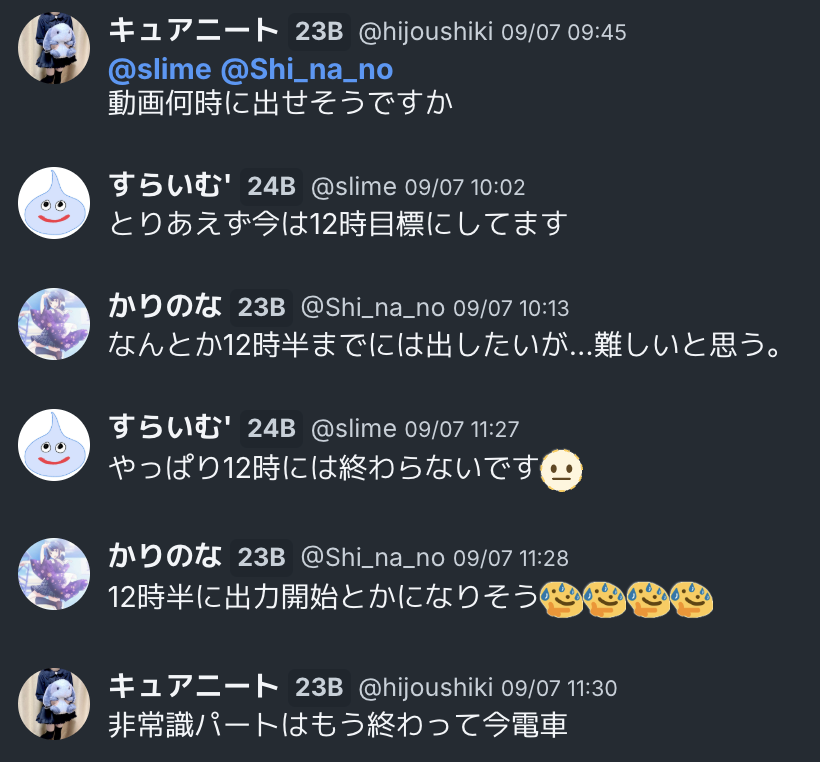Open すらいむ' avatar on the 11:27 message

tap(55, 445)
